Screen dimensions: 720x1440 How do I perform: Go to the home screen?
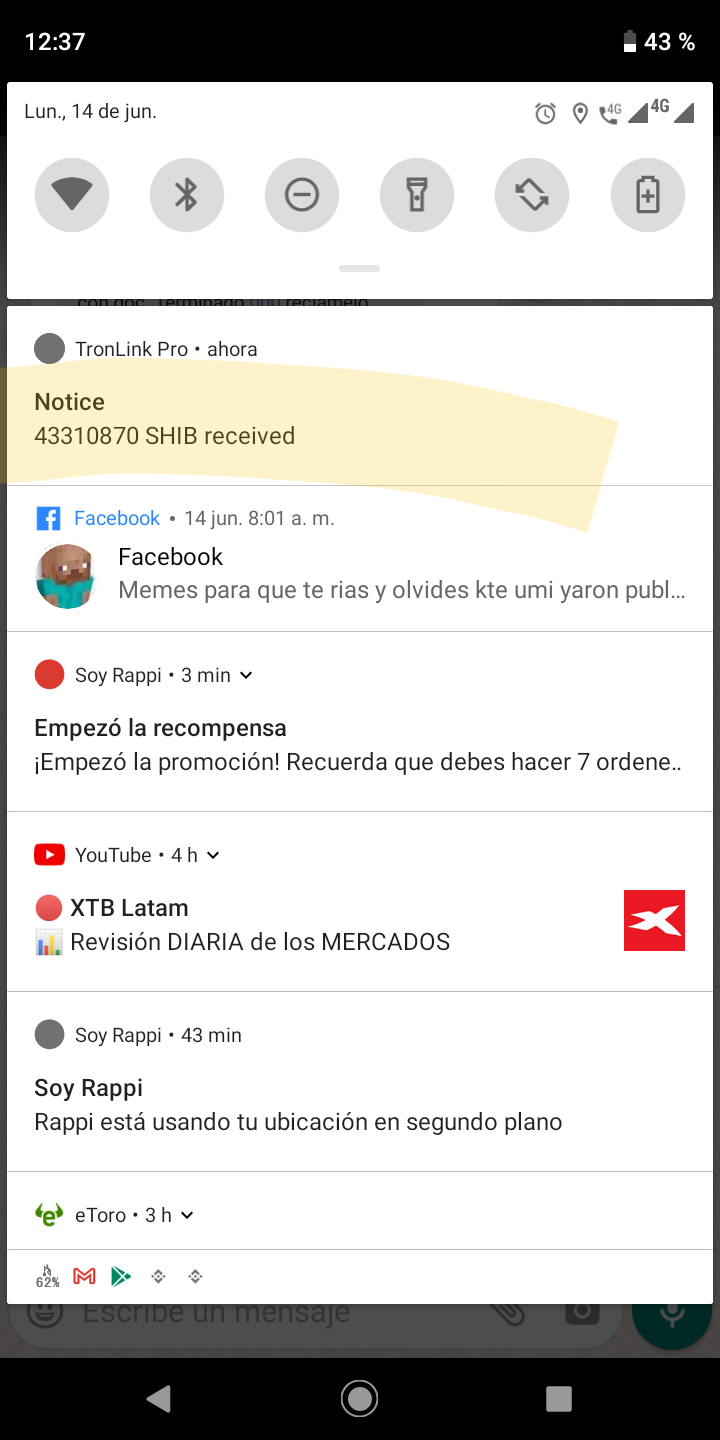pyautogui.click(x=359, y=1398)
